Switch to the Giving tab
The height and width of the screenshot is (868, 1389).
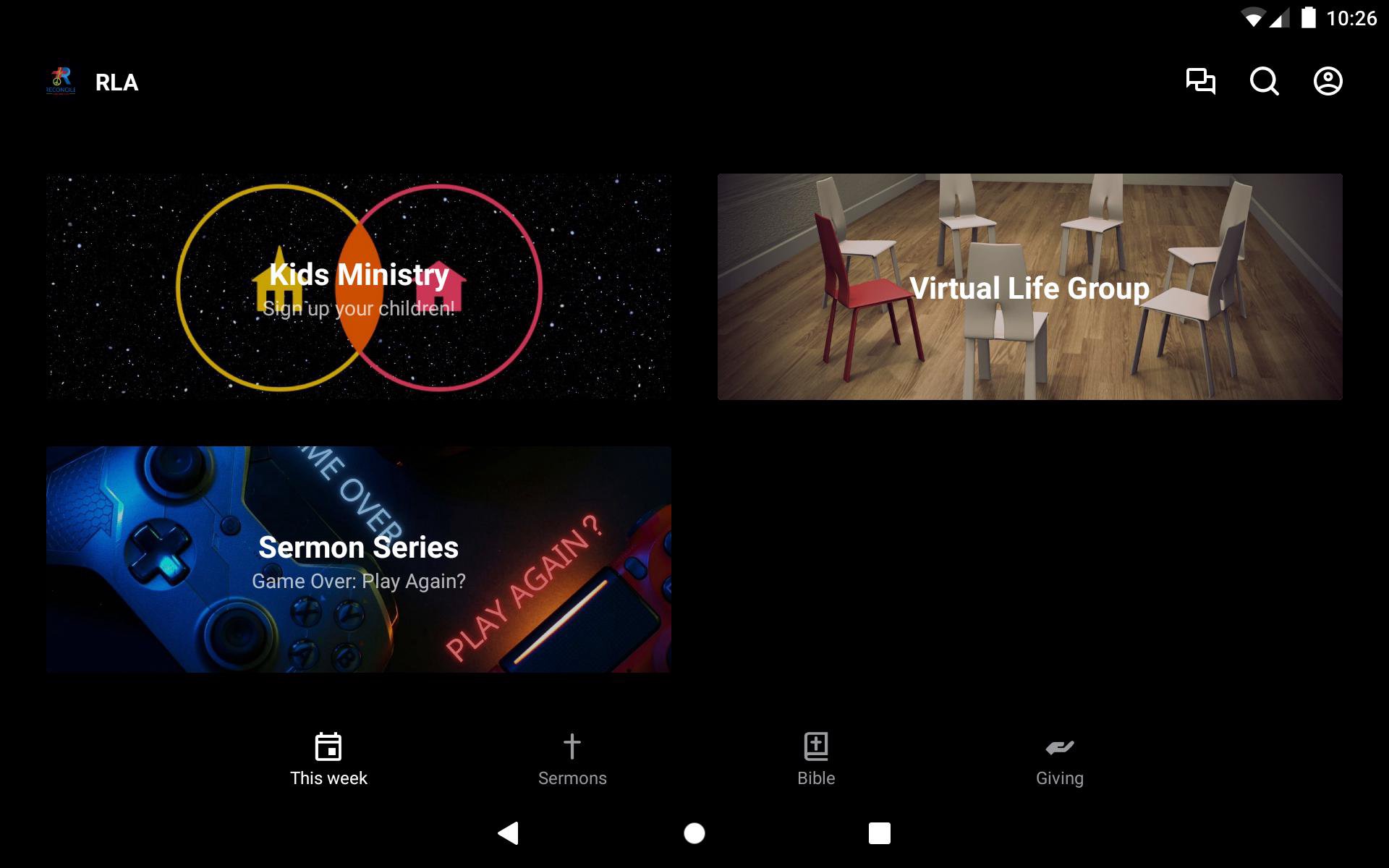1059,759
